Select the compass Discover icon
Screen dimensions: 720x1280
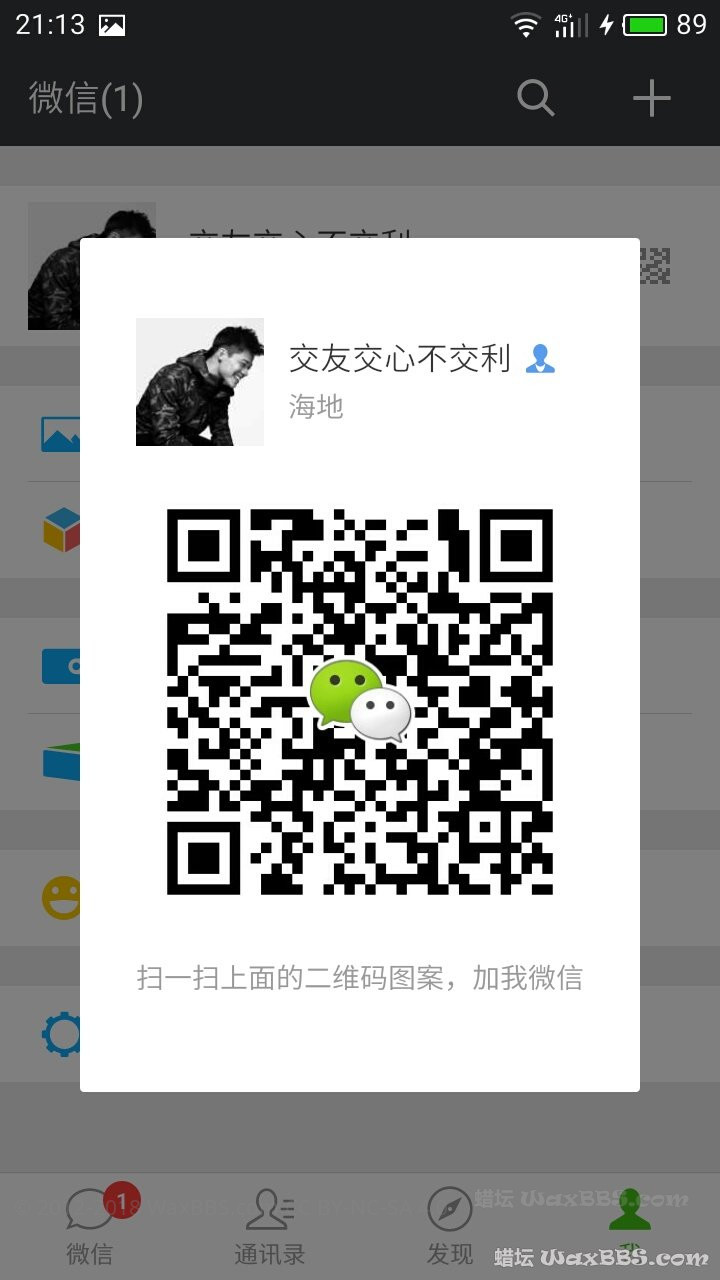(x=449, y=1211)
